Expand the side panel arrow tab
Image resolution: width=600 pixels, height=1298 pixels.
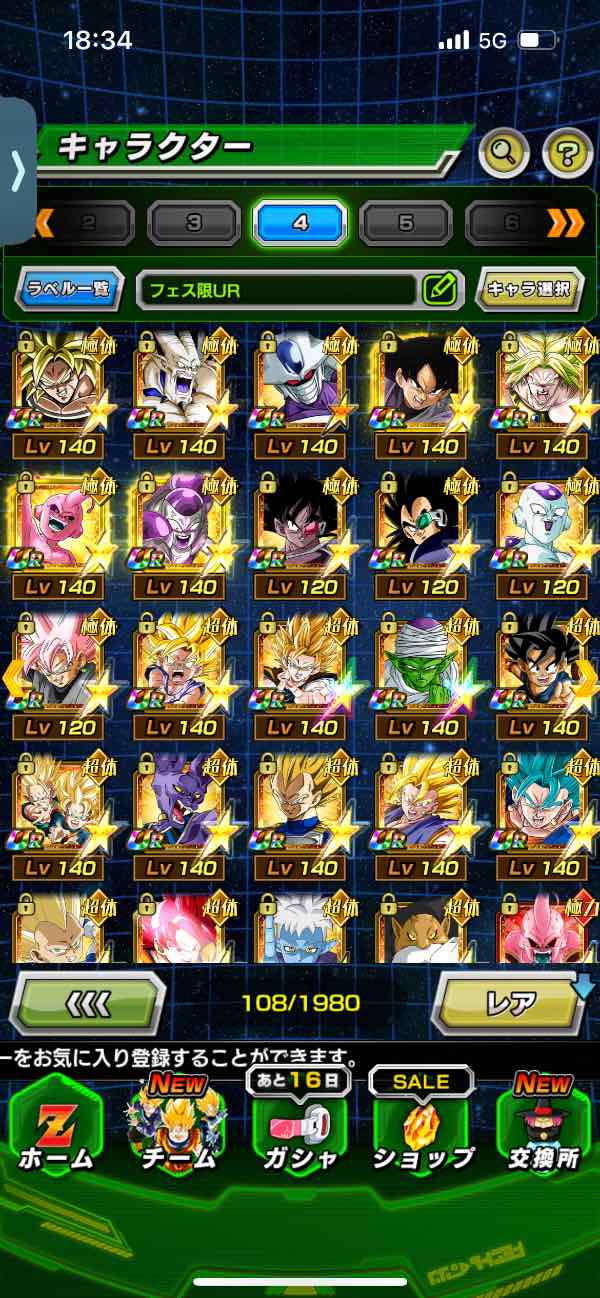tap(17, 172)
